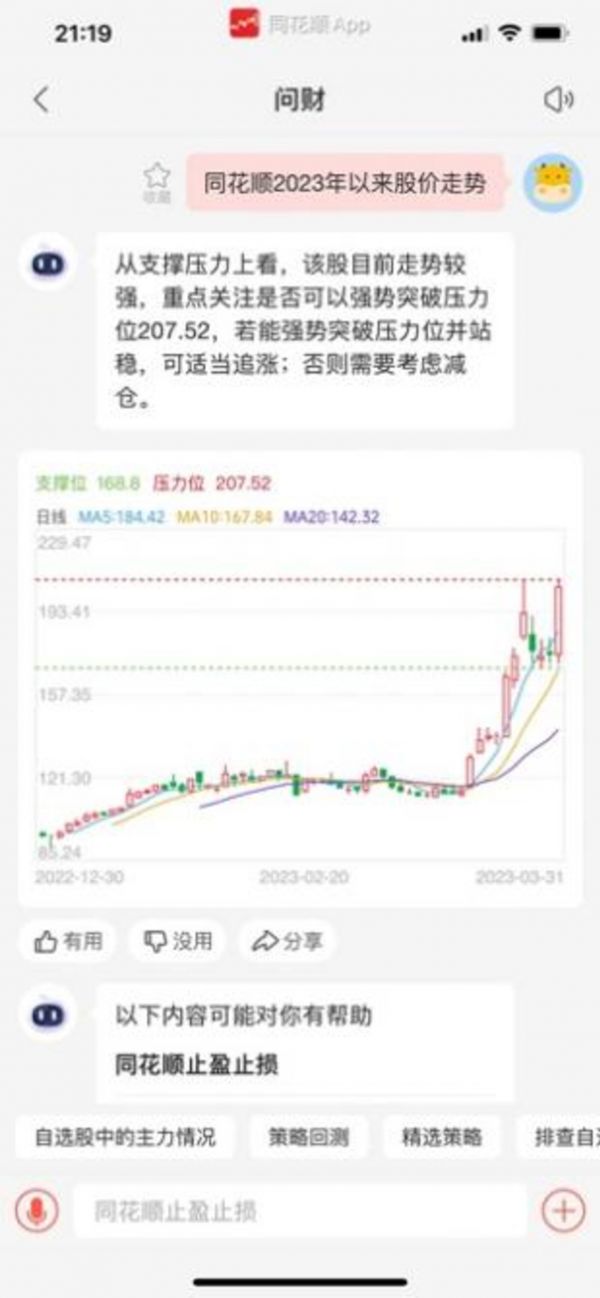The width and height of the screenshot is (600, 1298).
Task: Toggle the voice speaker icon
Action: click(558, 100)
